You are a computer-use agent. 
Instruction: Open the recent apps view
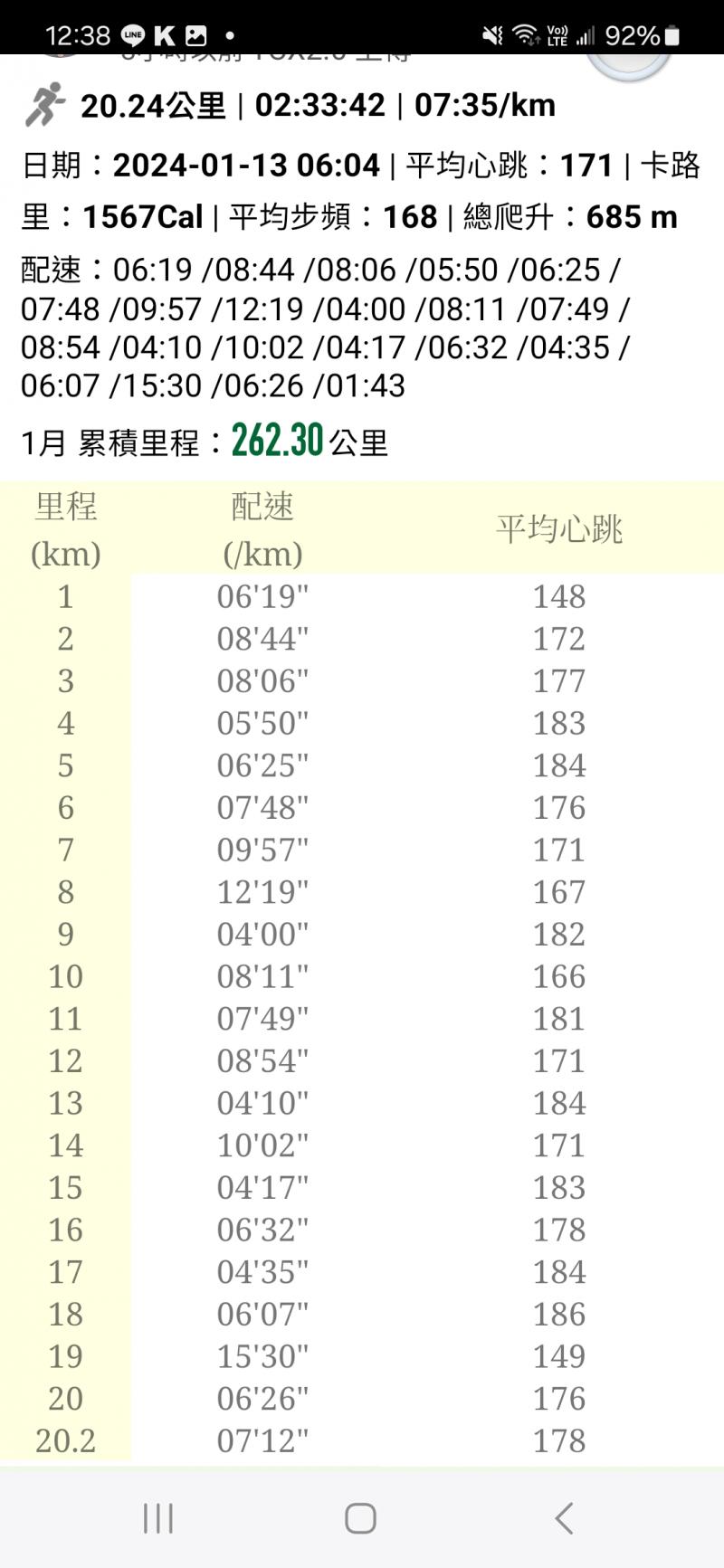click(158, 1517)
